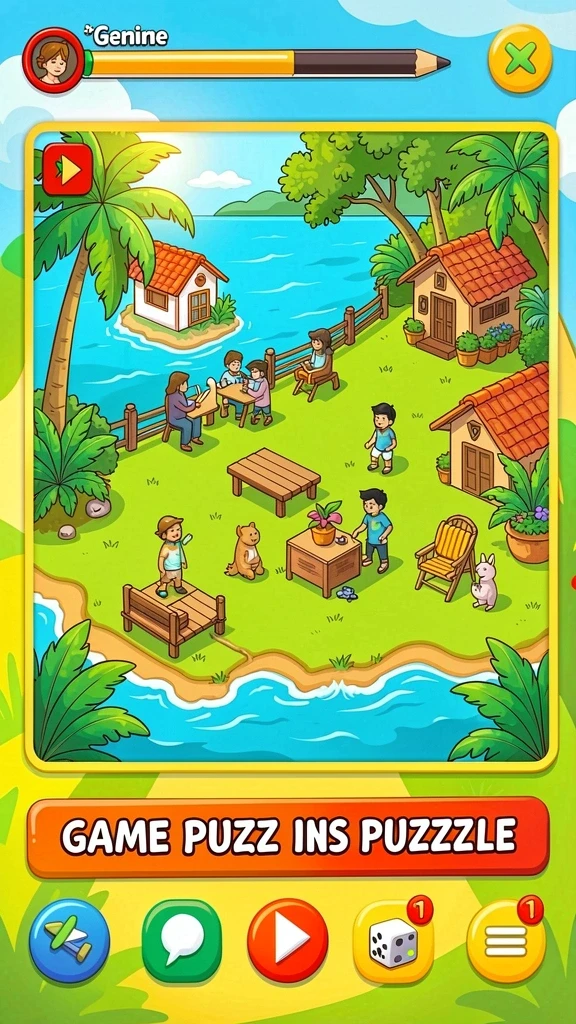Open the dice button with badge
Image resolution: width=576 pixels, height=1024 pixels.
pyautogui.click(x=393, y=941)
